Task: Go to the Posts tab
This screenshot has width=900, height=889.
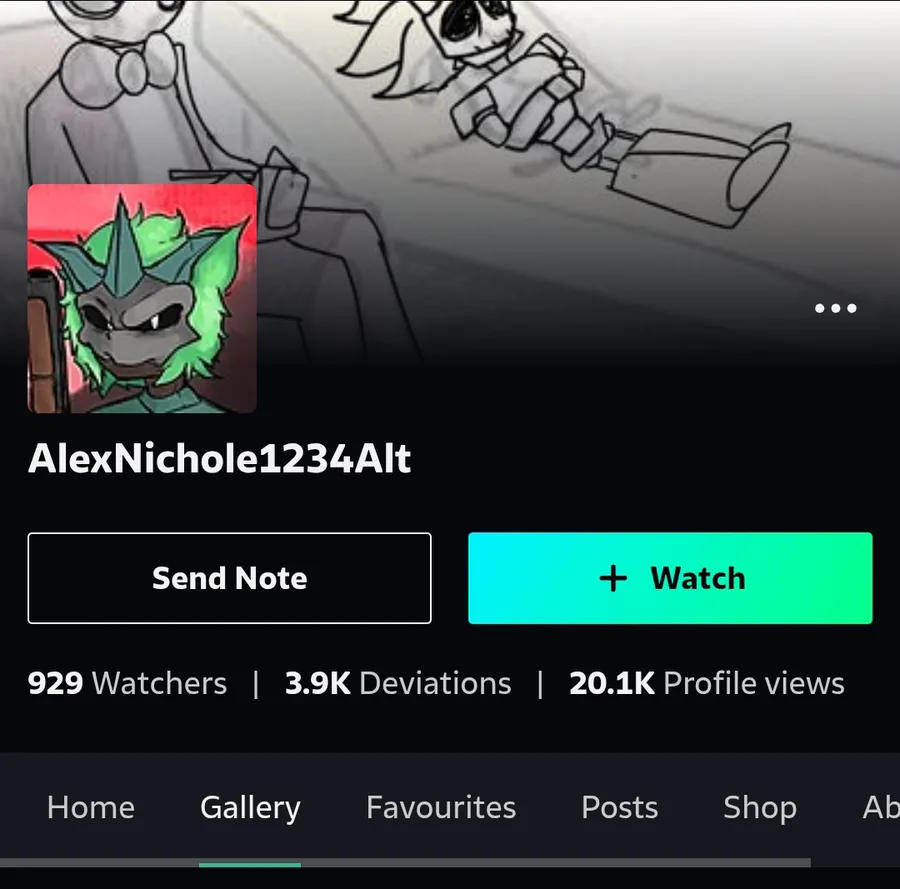Action: 620,807
